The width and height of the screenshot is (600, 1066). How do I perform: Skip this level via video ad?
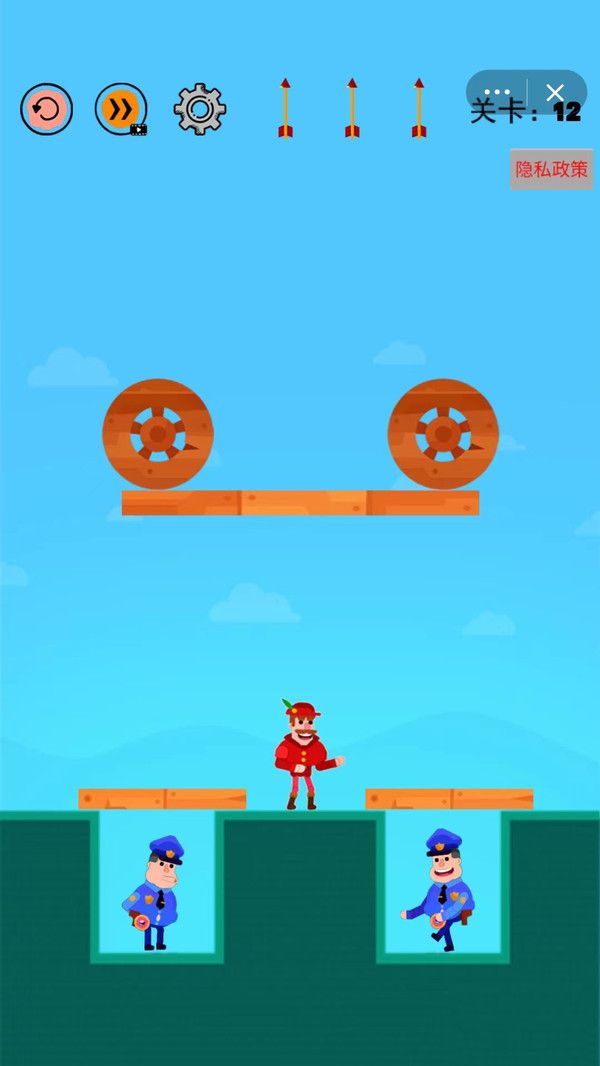[121, 109]
